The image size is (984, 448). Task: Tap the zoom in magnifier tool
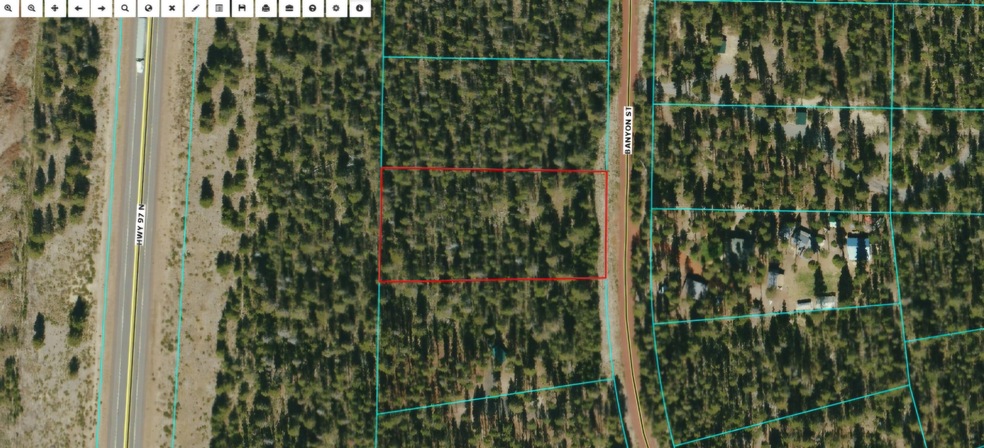8,8
